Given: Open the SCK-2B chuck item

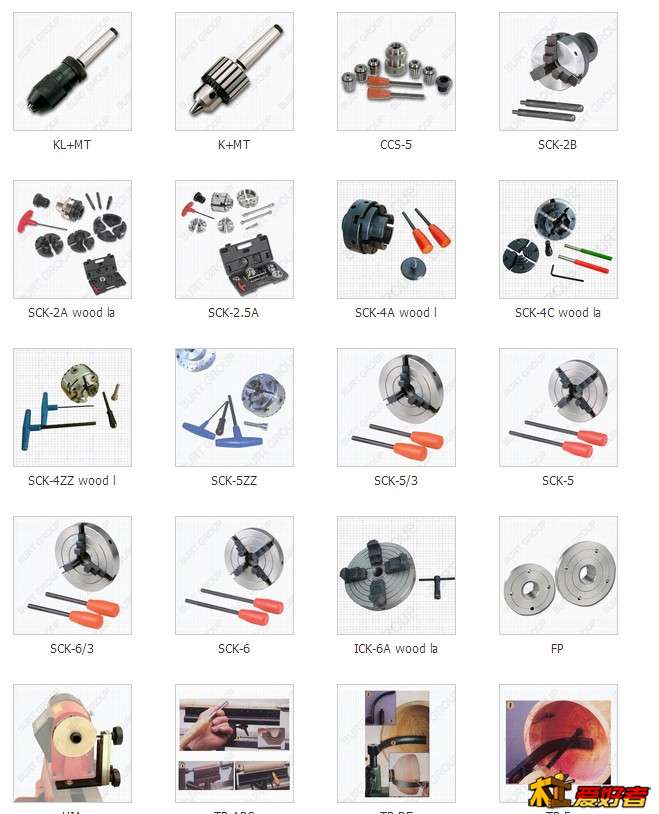Looking at the screenshot, I should point(558,72).
